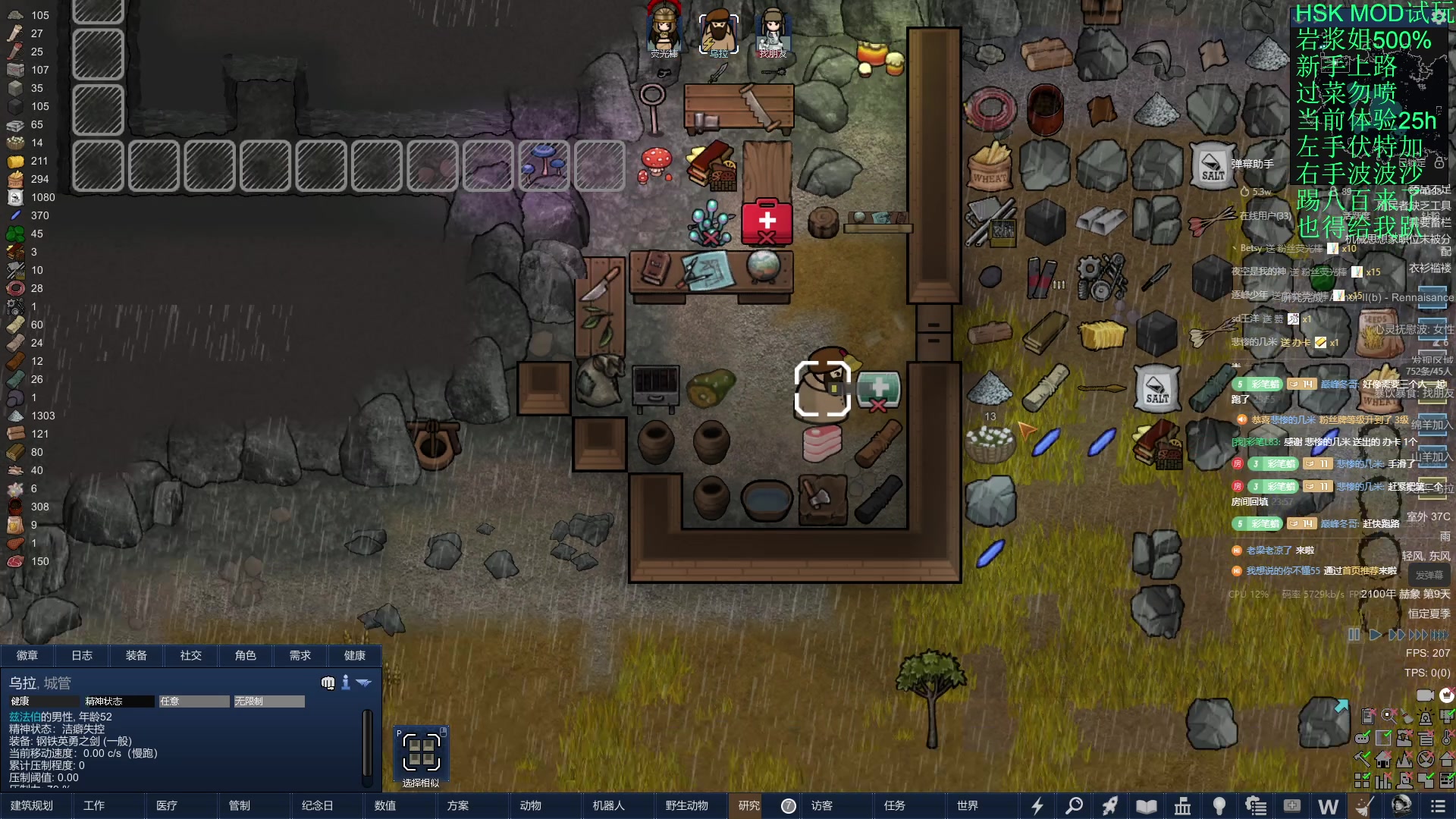Open the 社交 social inspect tab
Viewport: 1456px width, 819px height.
(191, 655)
